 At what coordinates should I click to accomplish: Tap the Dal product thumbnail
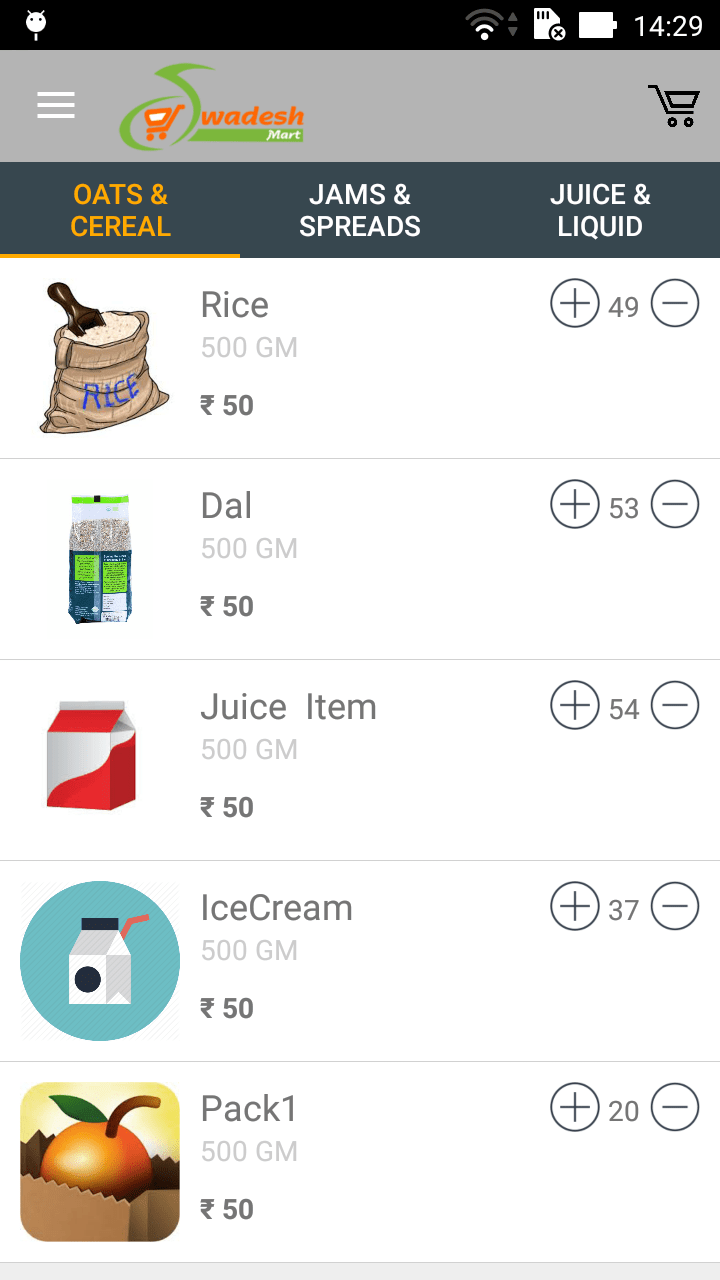point(100,556)
